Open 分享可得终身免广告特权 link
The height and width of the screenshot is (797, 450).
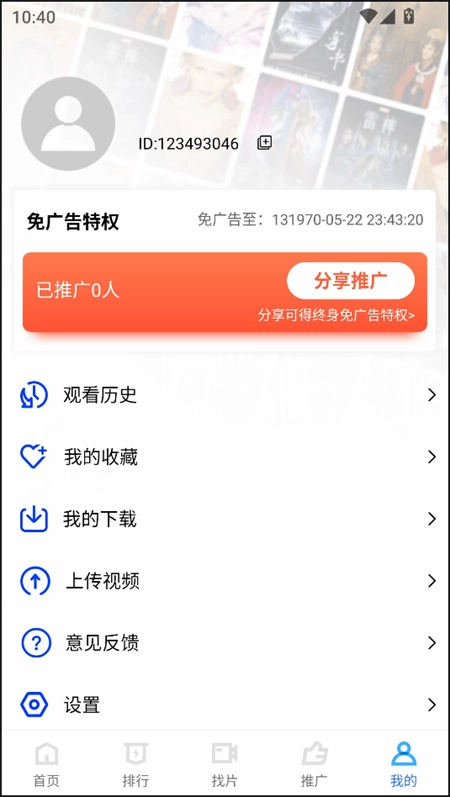[336, 316]
